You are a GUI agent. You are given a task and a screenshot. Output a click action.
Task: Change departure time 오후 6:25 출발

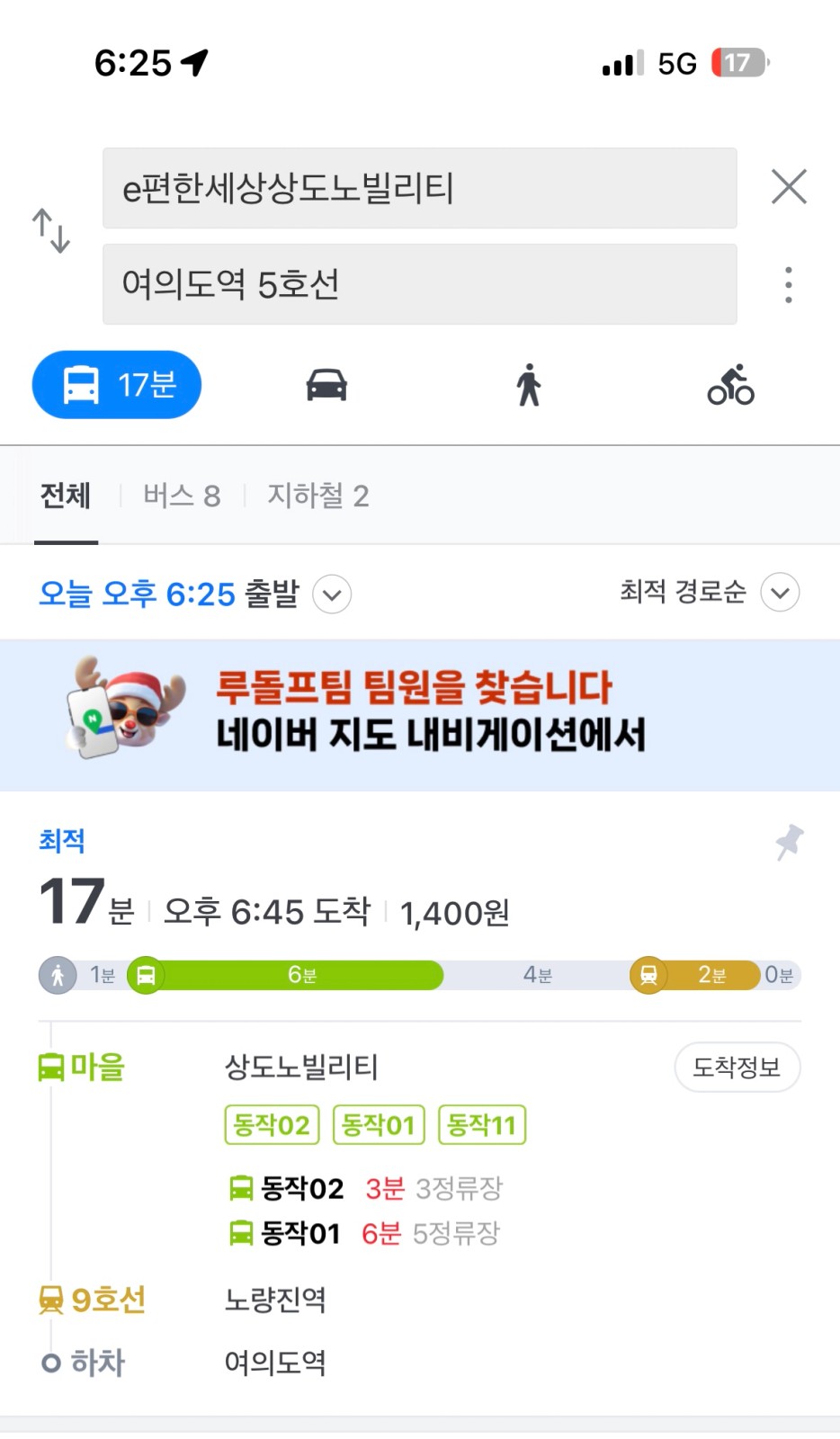[195, 594]
